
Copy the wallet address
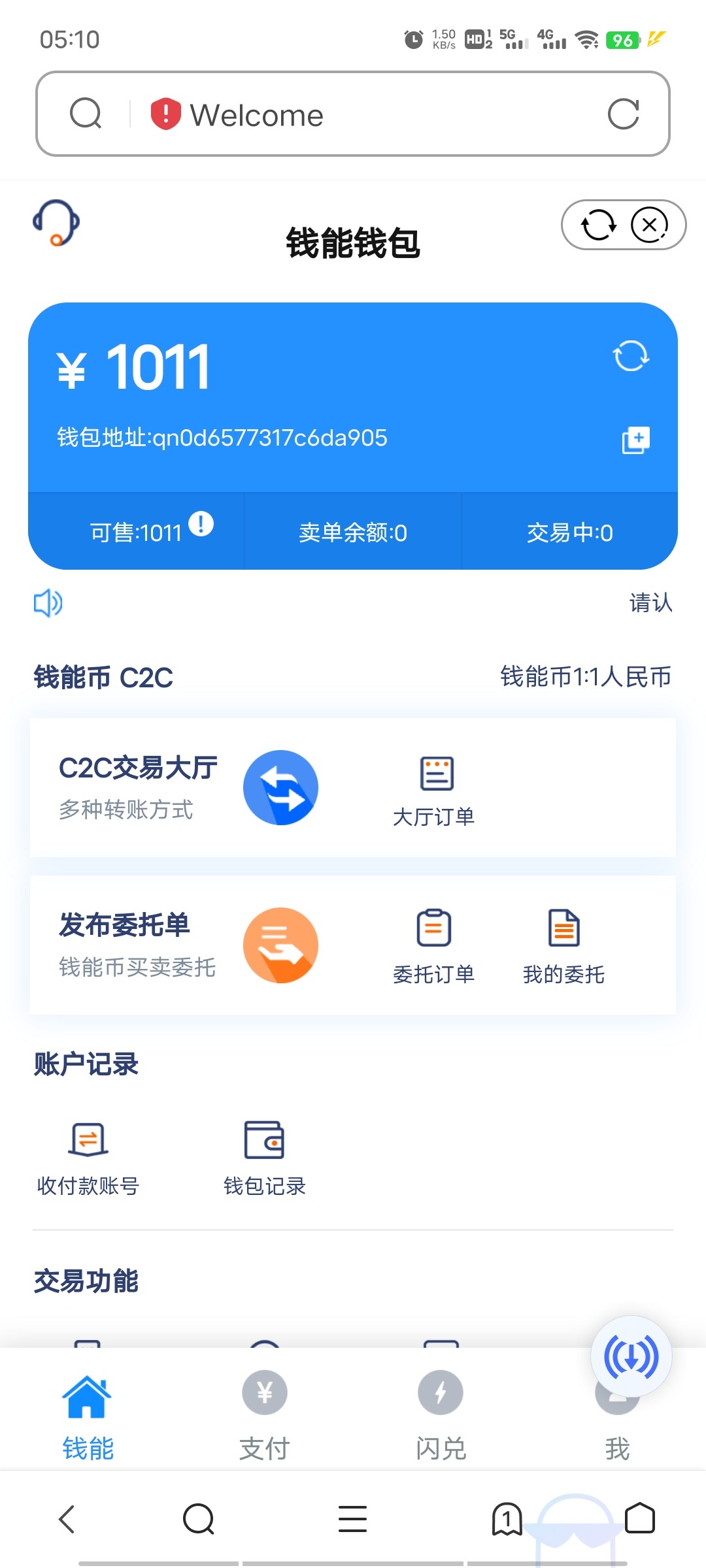click(x=635, y=440)
